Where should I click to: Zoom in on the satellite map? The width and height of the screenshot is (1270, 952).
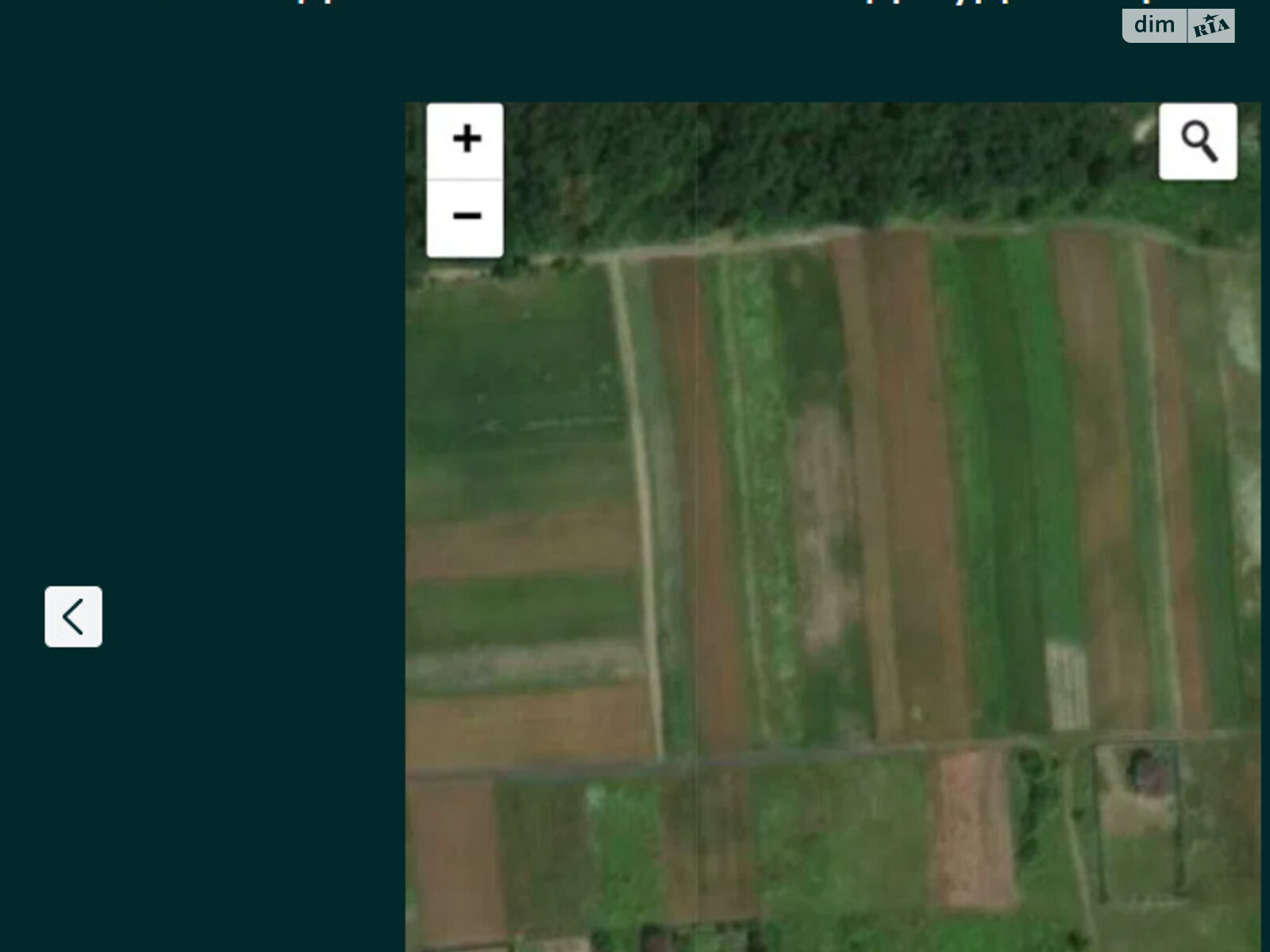[x=465, y=140]
